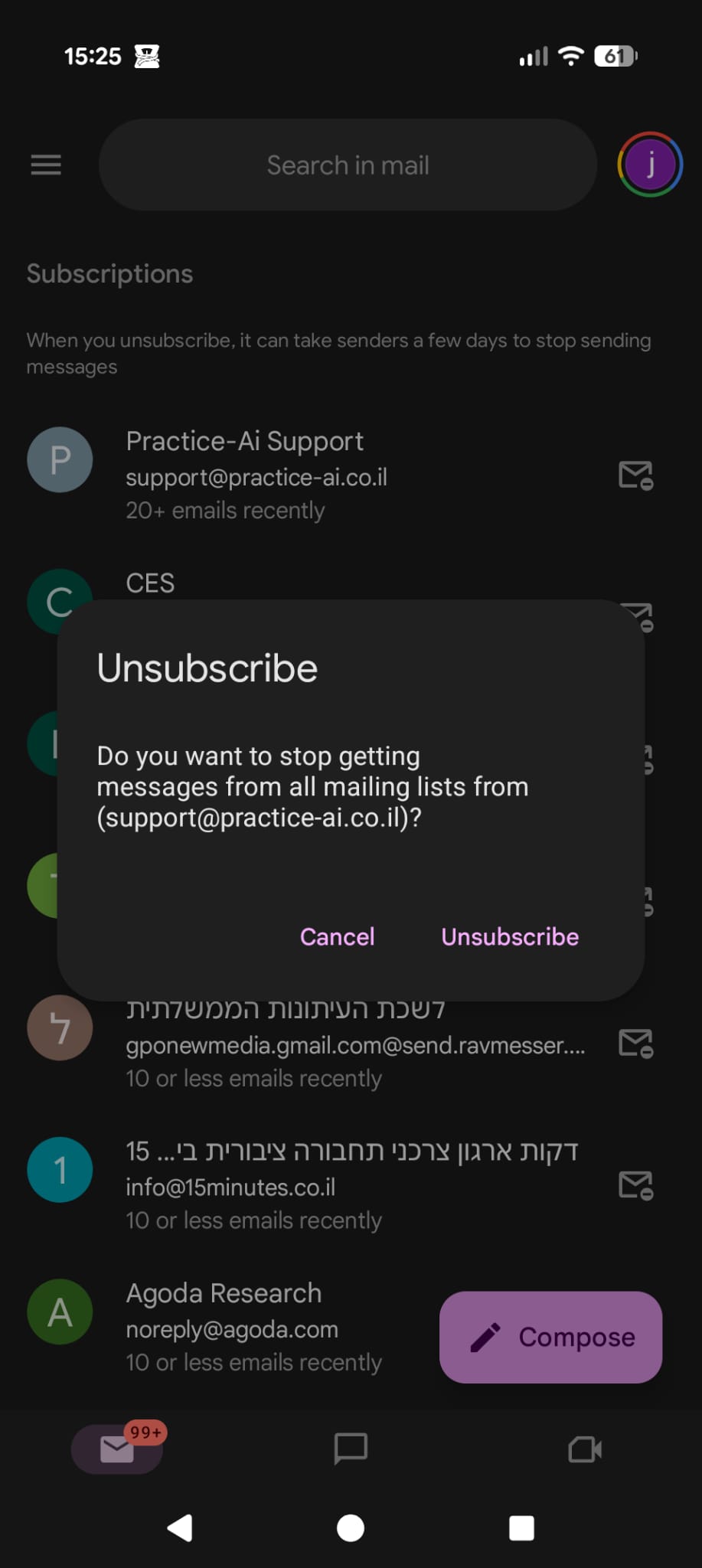Unsubscribe icon for Practice-Ai Support
This screenshot has height=1568, width=702.
pos(635,475)
